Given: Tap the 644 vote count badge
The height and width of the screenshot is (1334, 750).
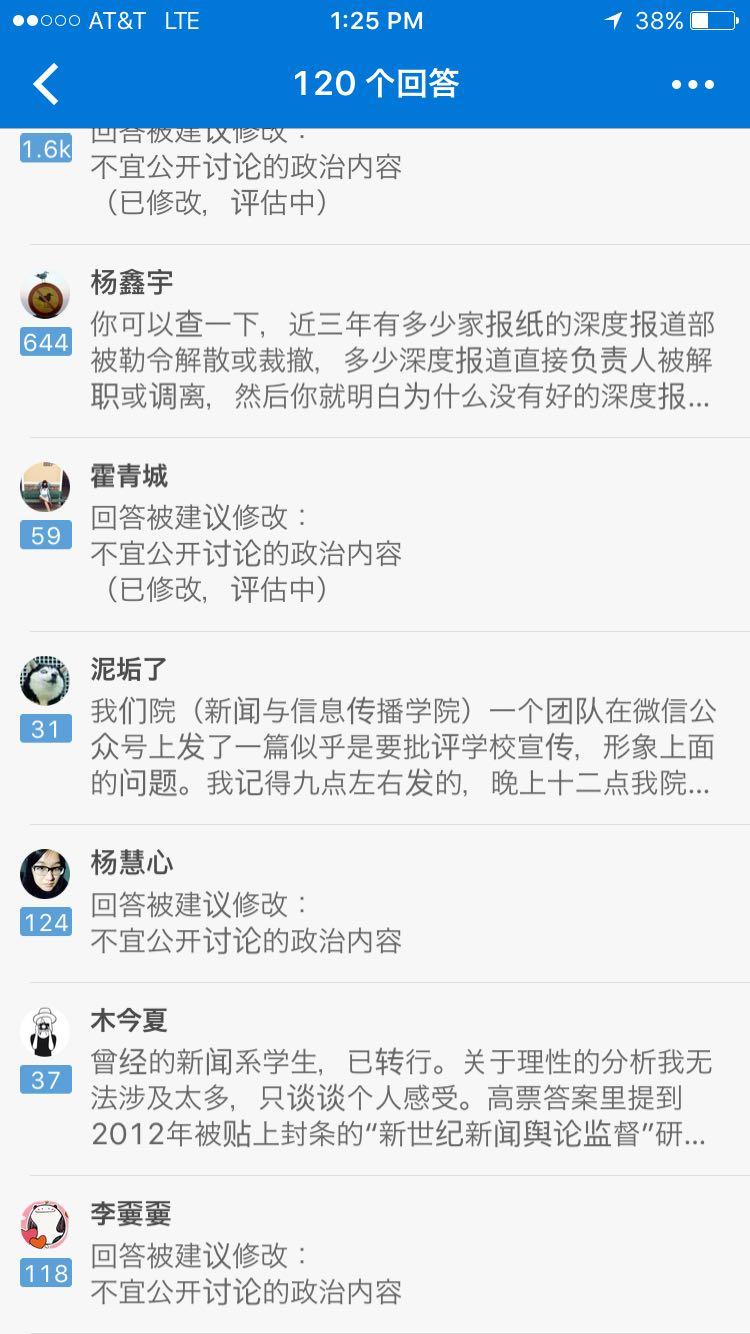Looking at the screenshot, I should pos(45,341).
